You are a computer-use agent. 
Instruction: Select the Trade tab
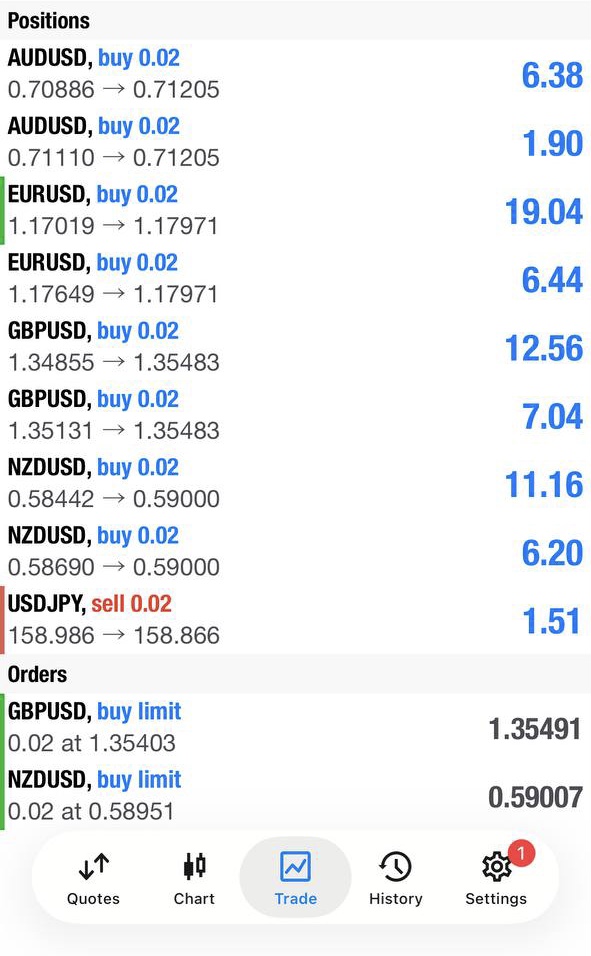point(295,878)
